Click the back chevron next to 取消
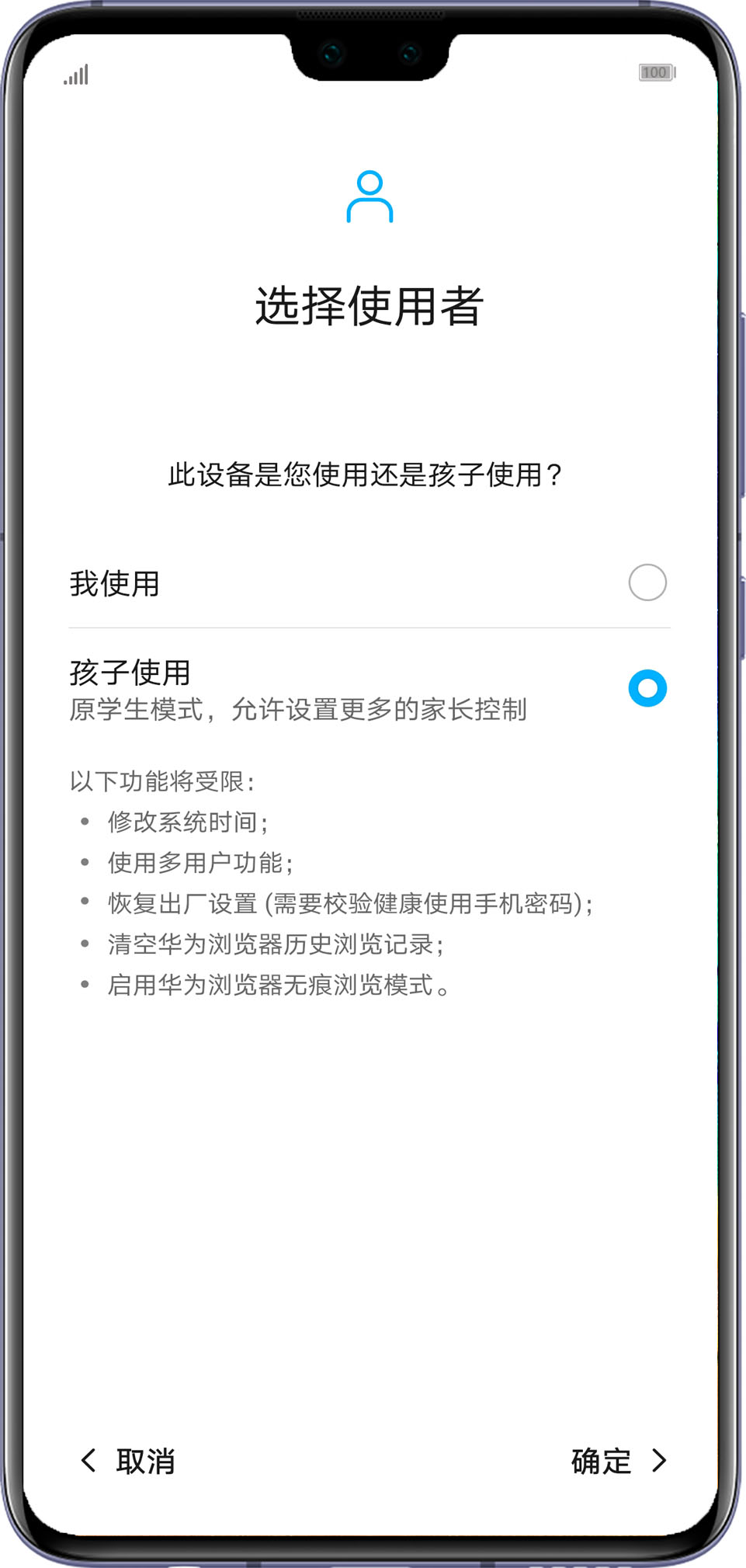Viewport: 746px width, 1568px height. [89, 1461]
